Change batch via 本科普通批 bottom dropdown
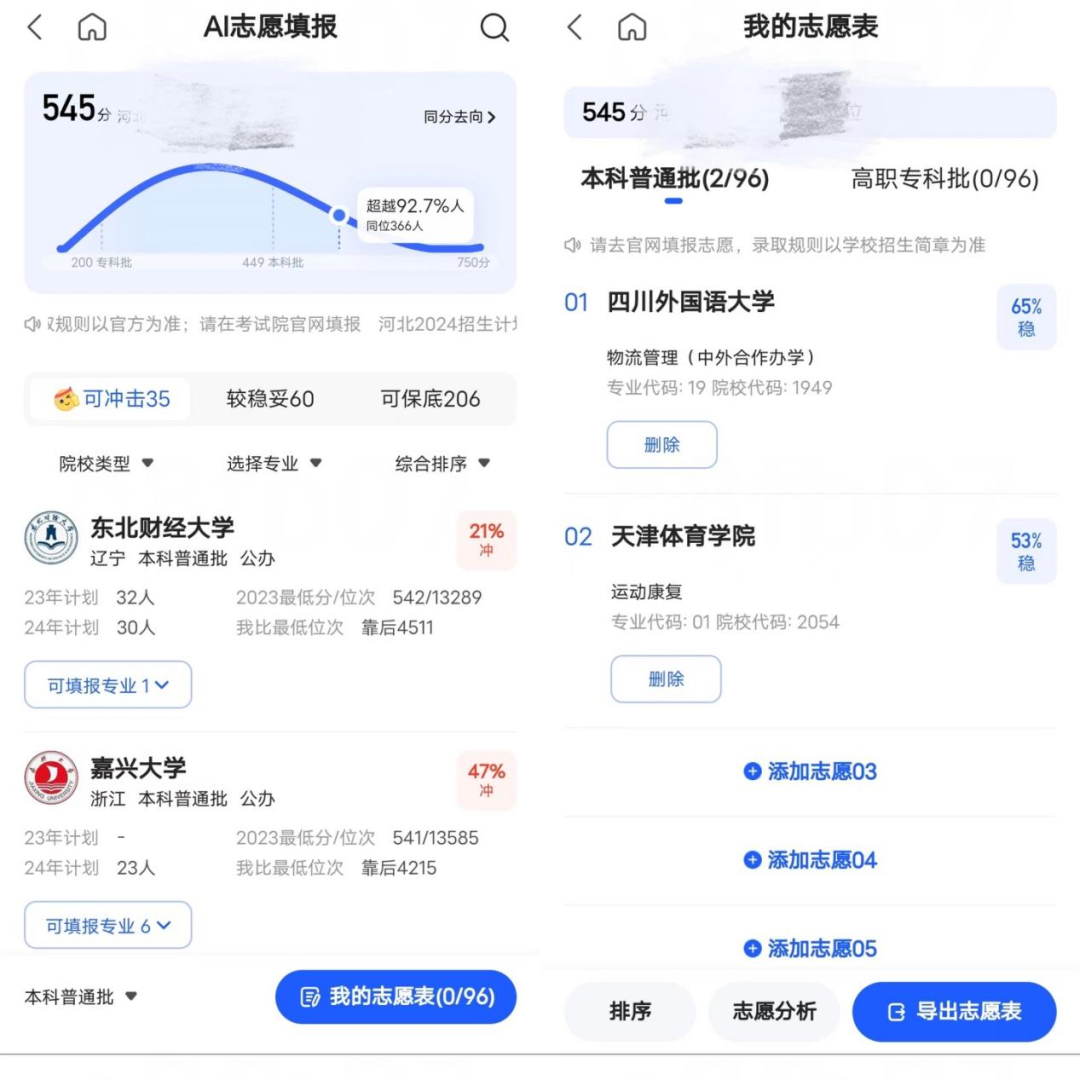 point(80,997)
